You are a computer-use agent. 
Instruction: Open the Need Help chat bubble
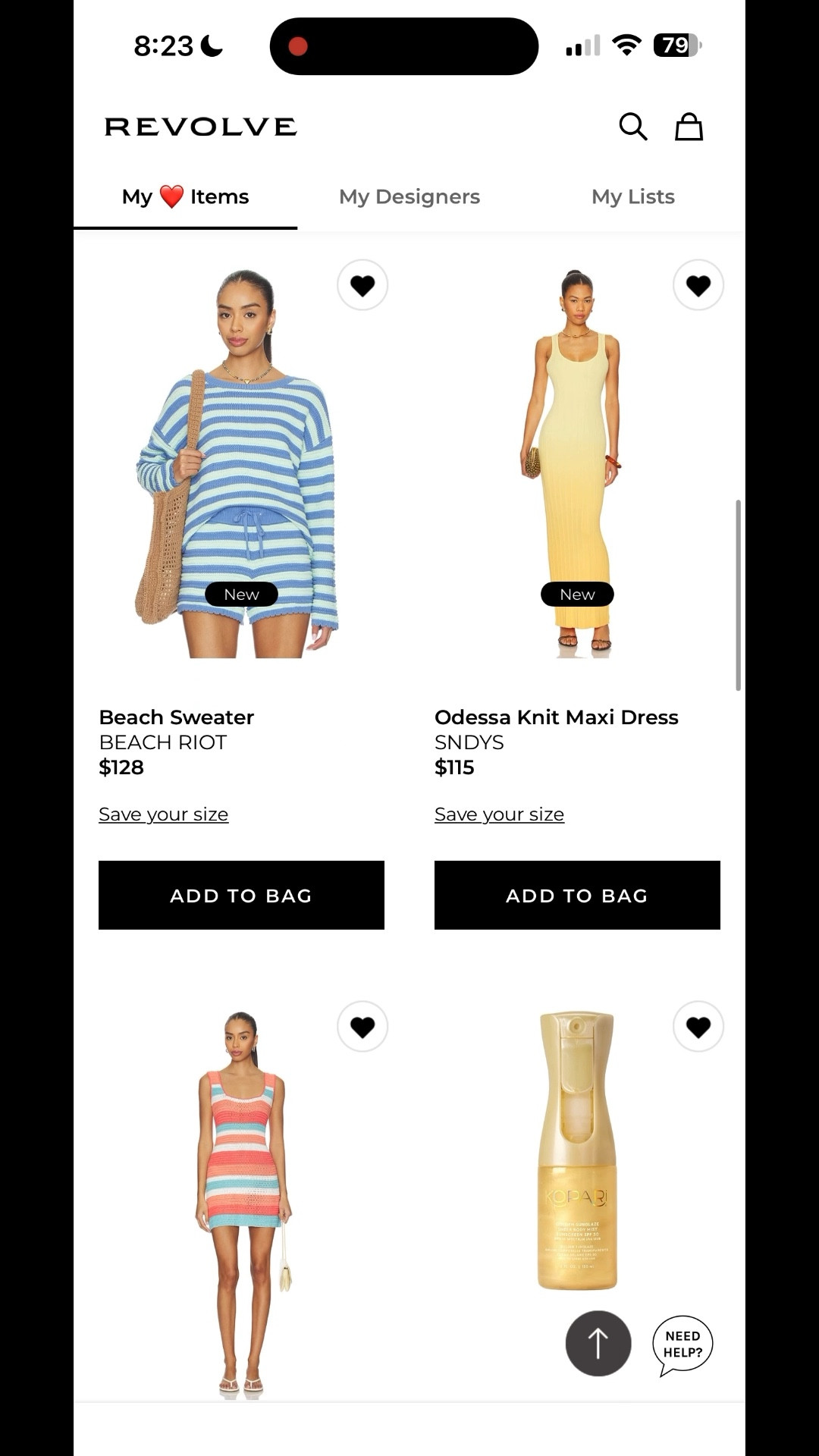[x=682, y=1344]
